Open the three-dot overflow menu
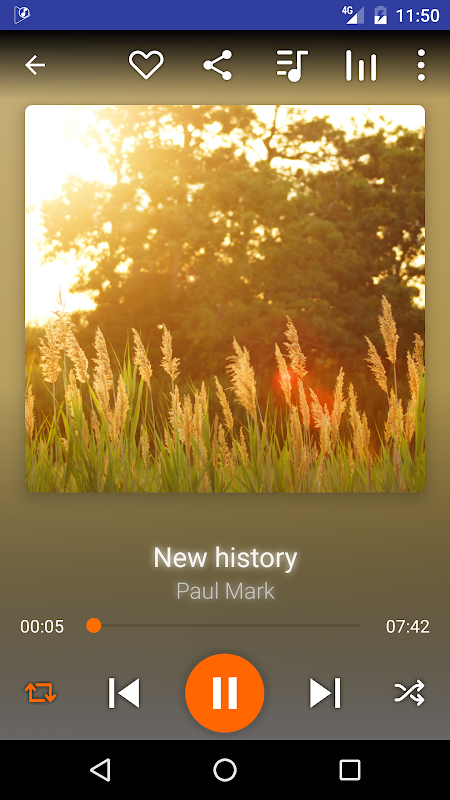450x800 pixels. (421, 65)
